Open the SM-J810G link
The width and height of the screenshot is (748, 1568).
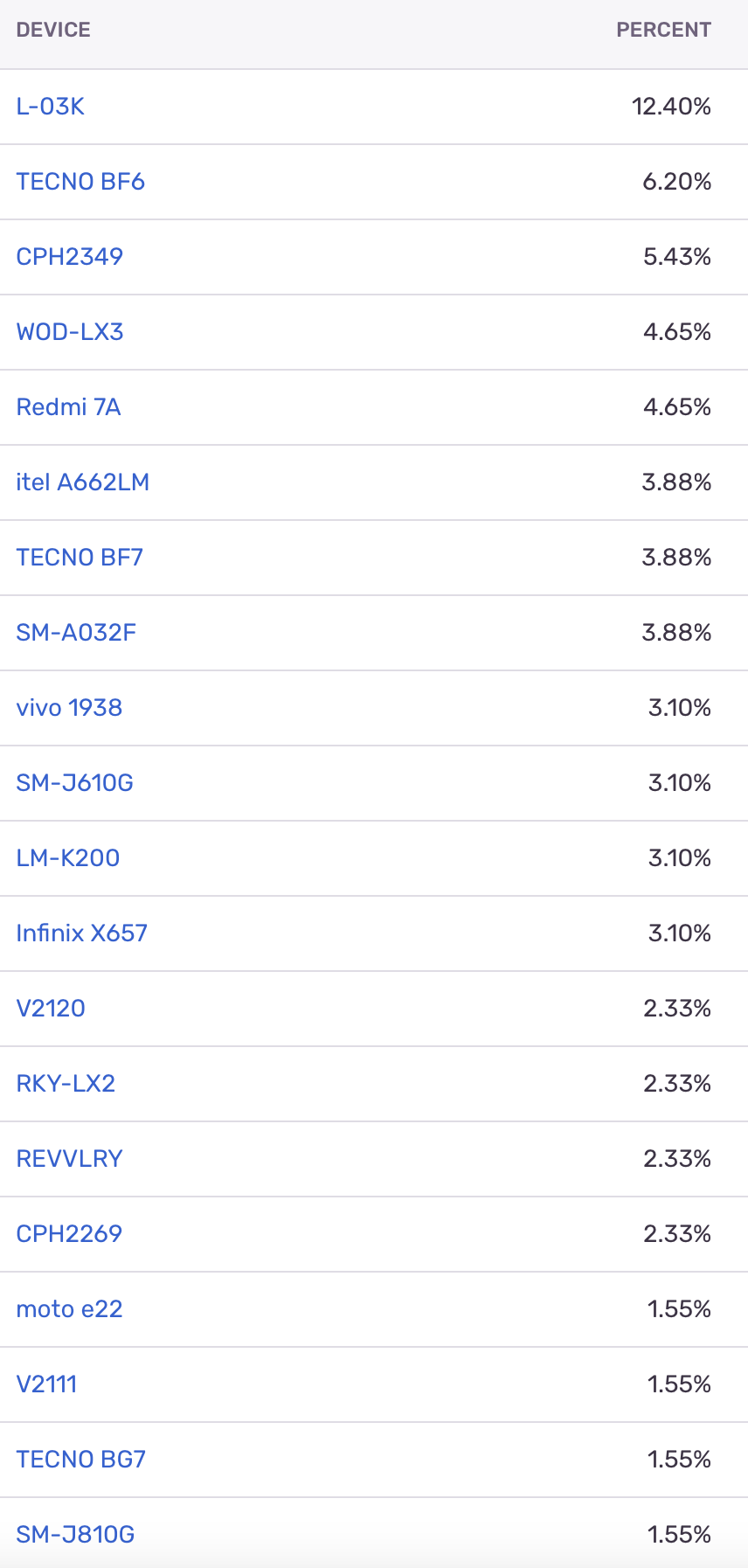(x=76, y=1535)
